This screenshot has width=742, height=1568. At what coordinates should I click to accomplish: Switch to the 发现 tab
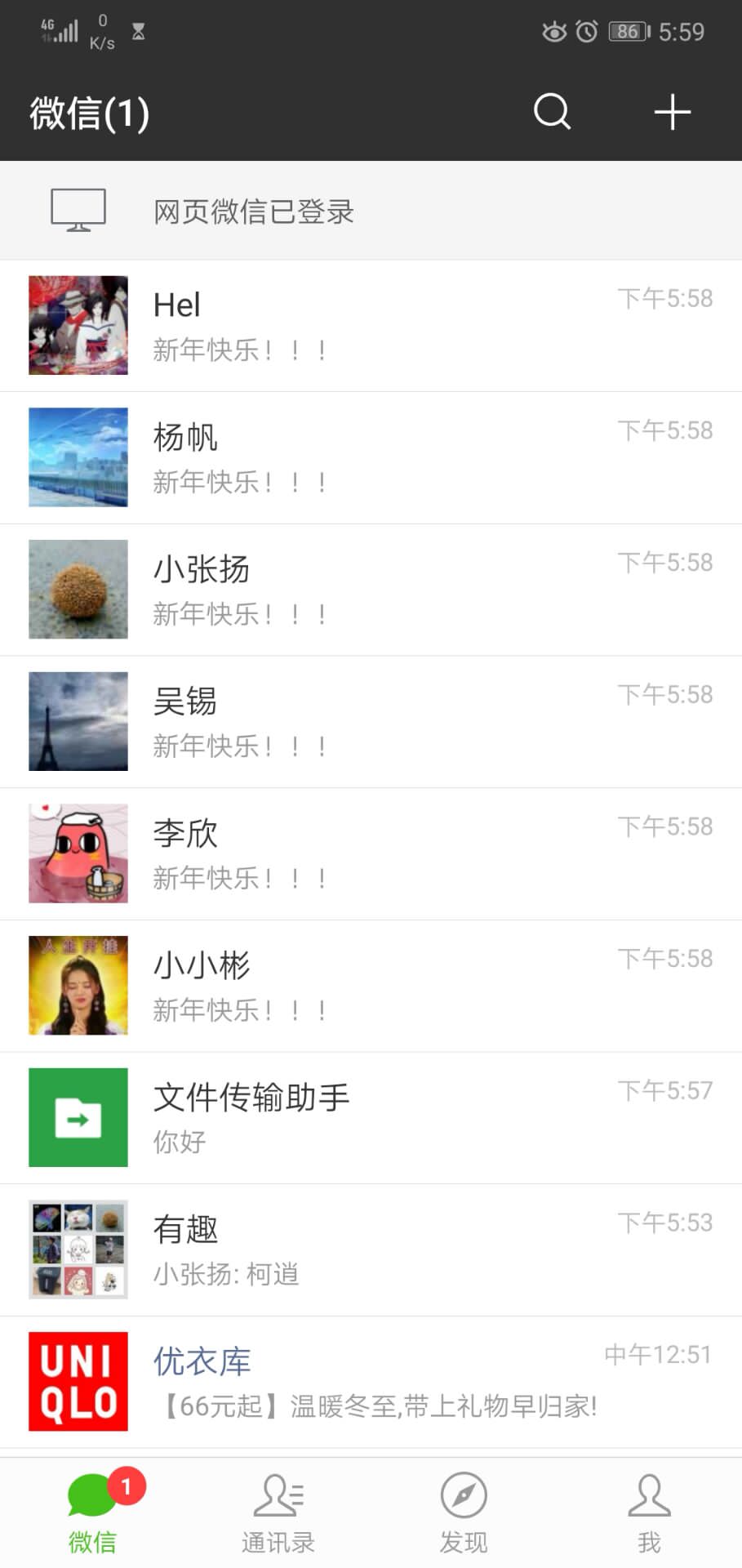point(464,1513)
